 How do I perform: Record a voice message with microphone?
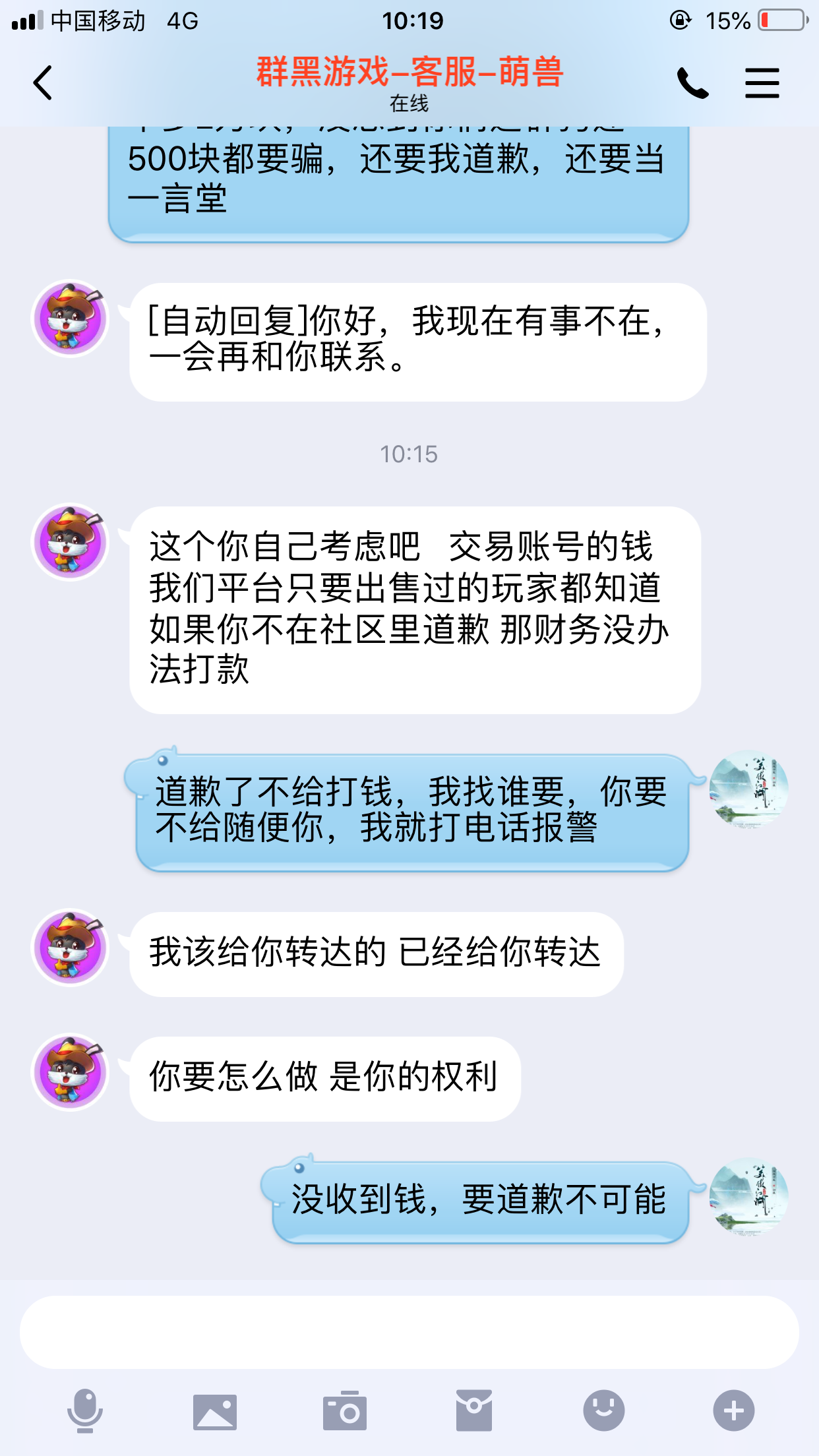tap(85, 1411)
